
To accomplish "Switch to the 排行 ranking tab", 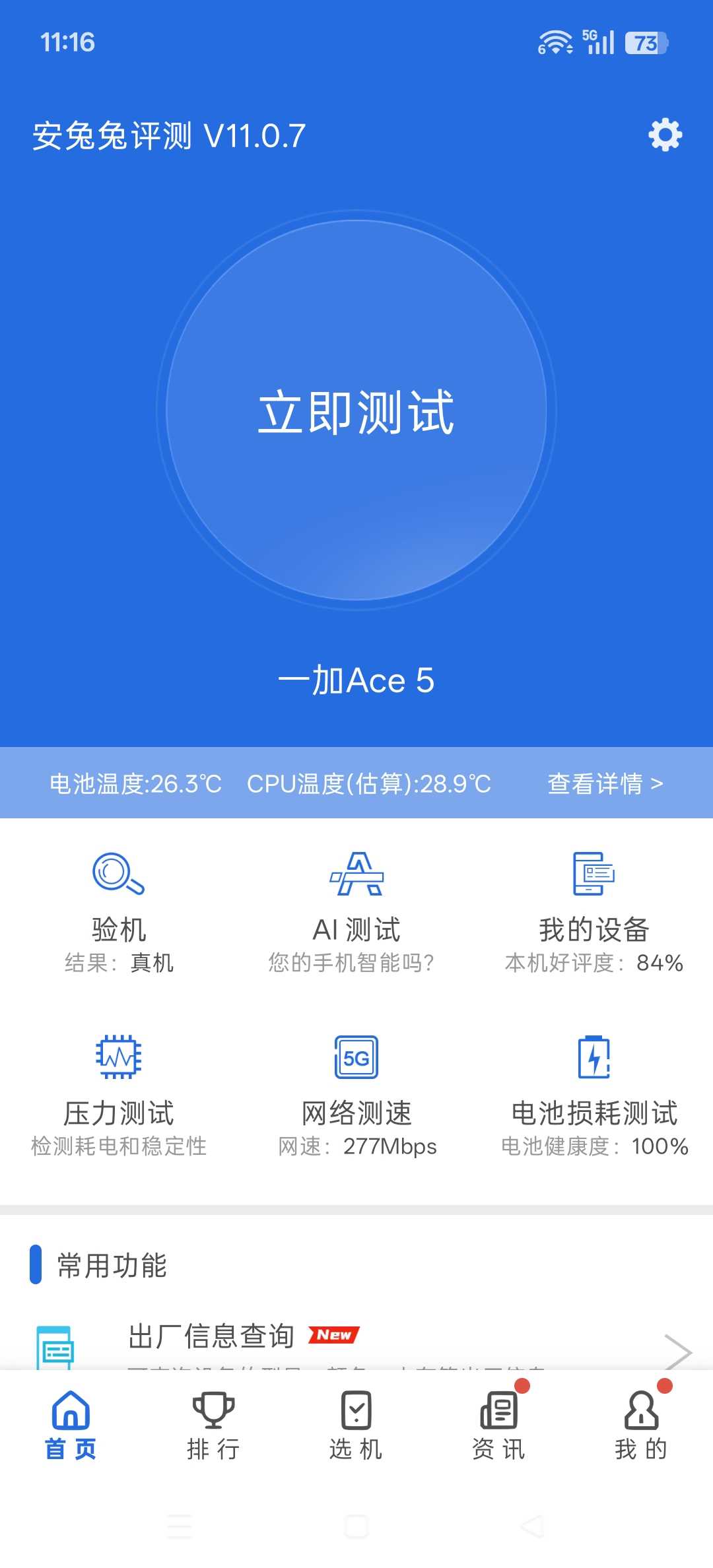I will 213,1425.
